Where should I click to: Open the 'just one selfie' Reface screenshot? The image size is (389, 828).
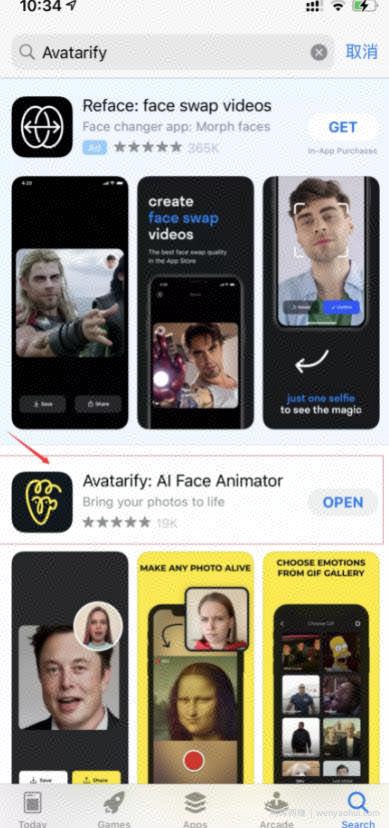point(321,303)
